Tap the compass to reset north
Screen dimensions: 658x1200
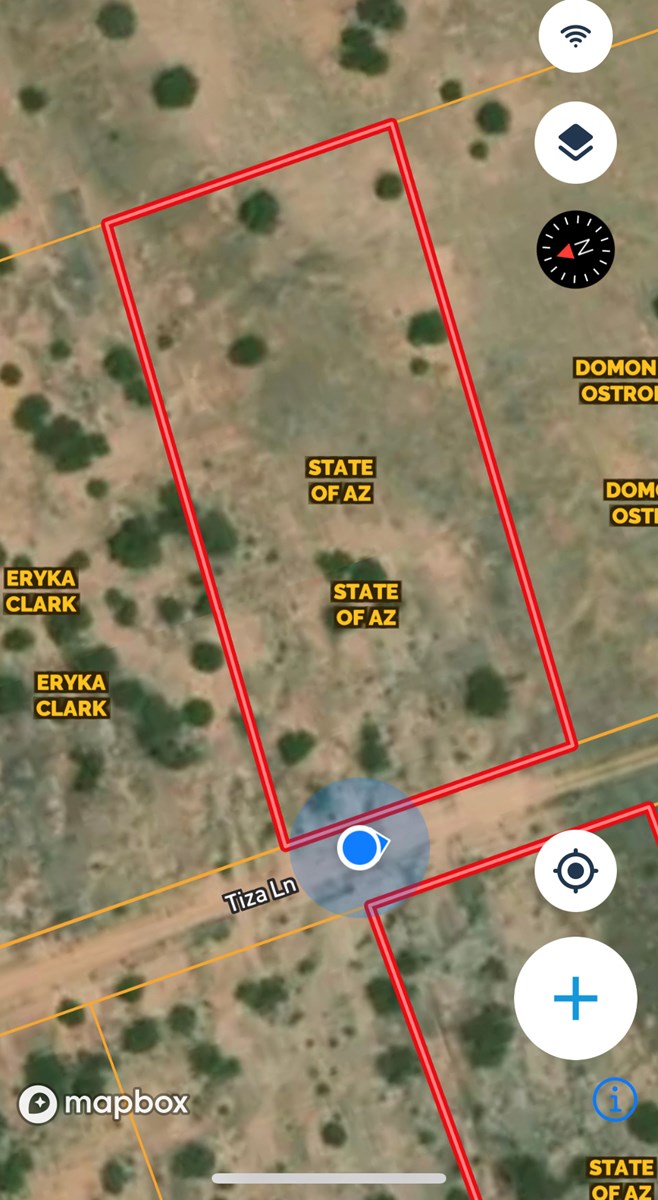575,249
